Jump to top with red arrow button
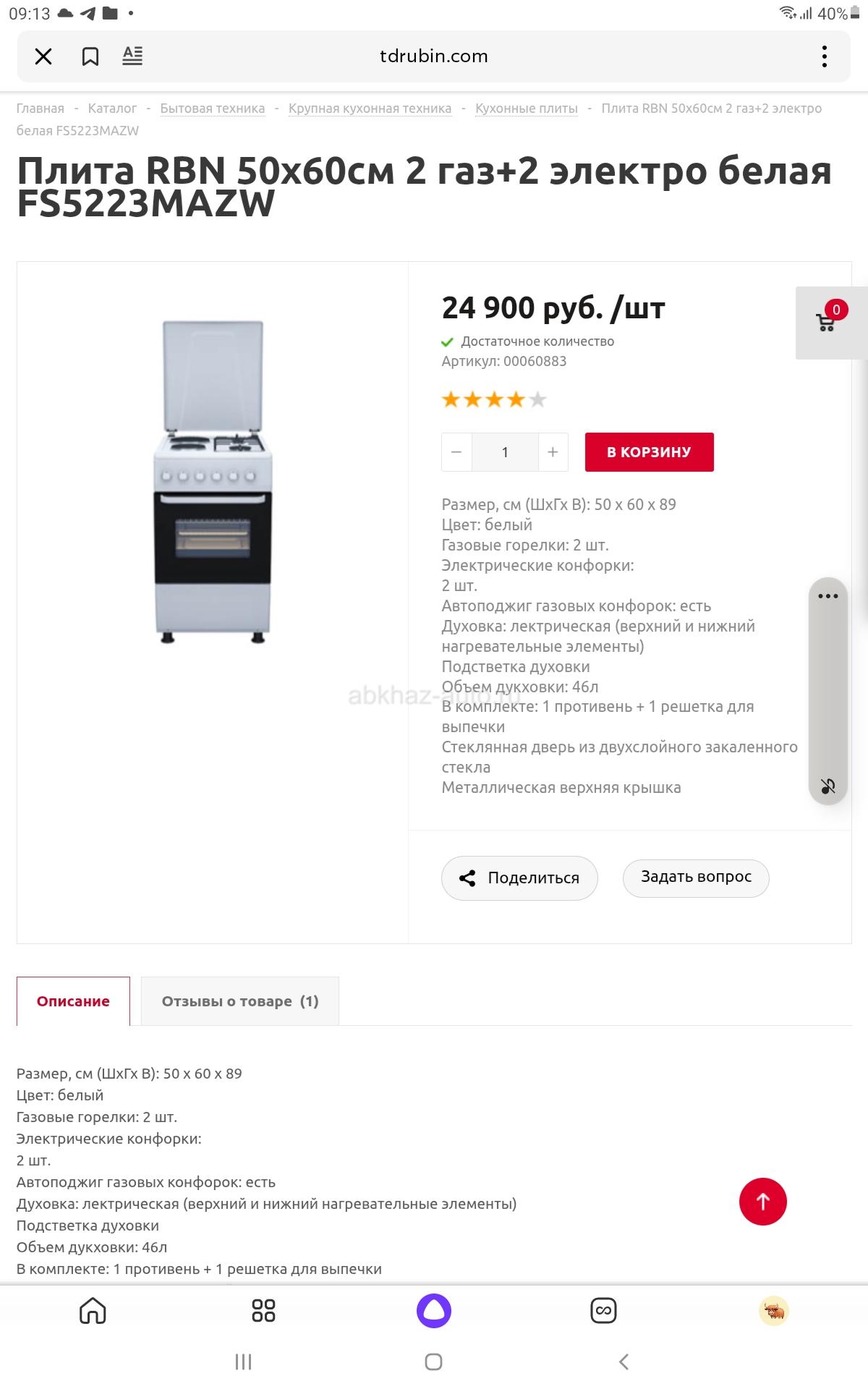 (x=762, y=1202)
